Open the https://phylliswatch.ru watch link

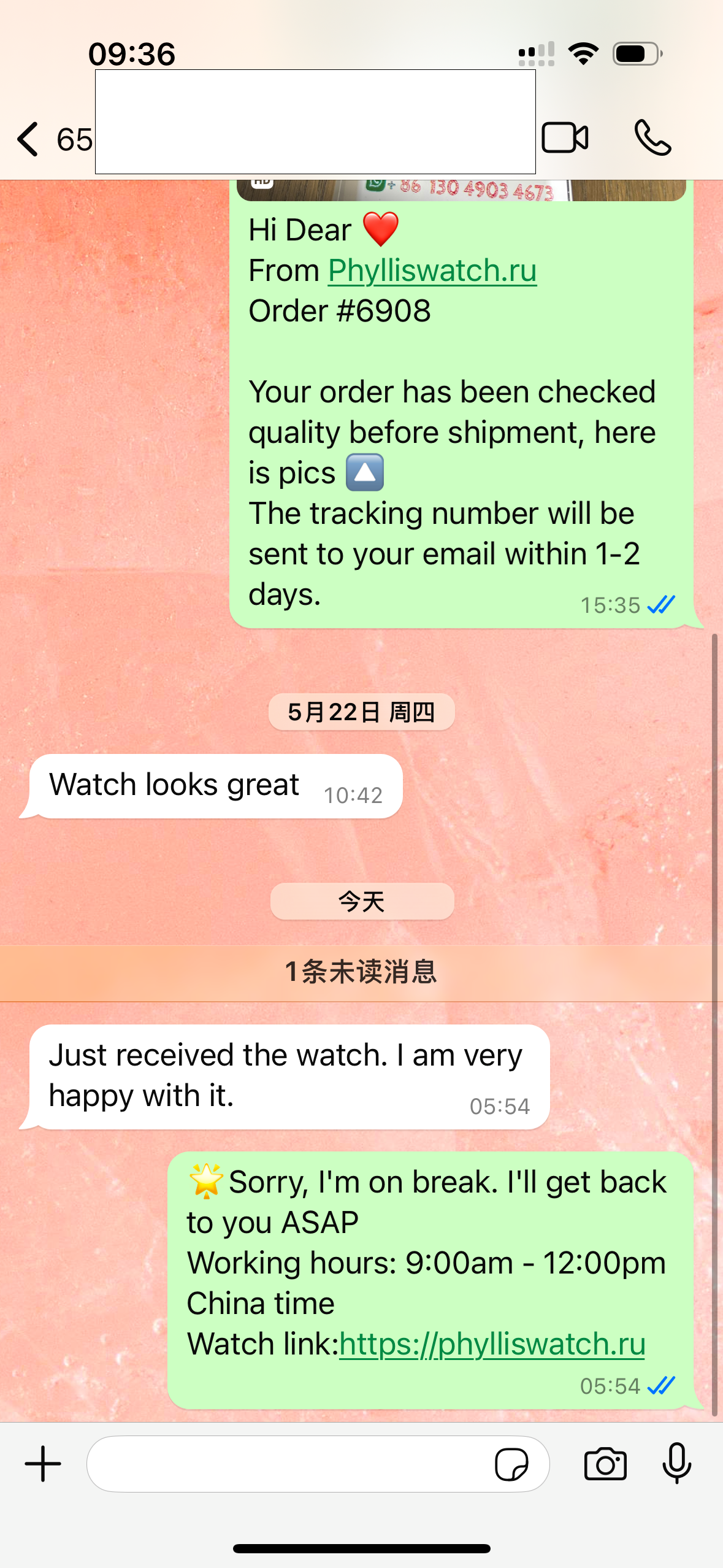tap(492, 1344)
